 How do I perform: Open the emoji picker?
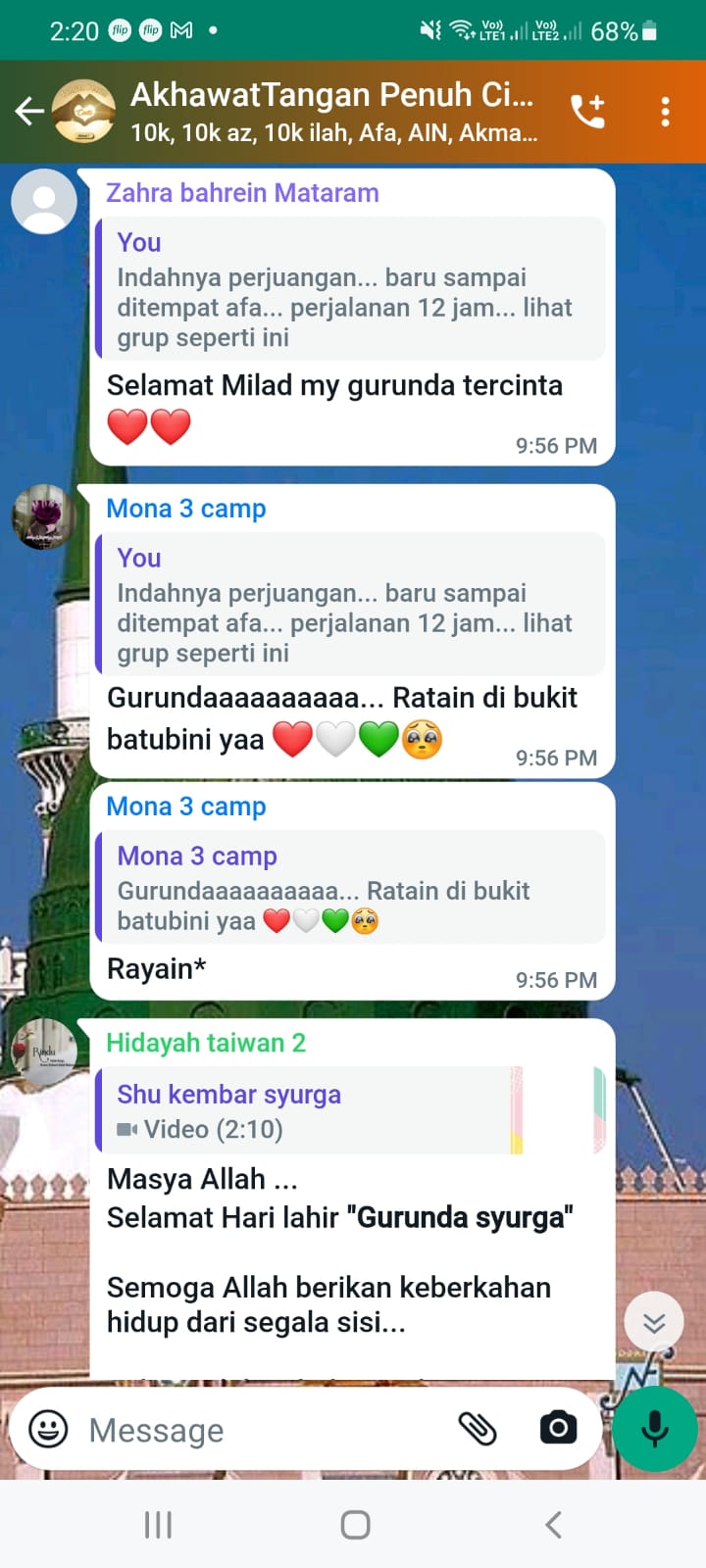coord(49,1429)
